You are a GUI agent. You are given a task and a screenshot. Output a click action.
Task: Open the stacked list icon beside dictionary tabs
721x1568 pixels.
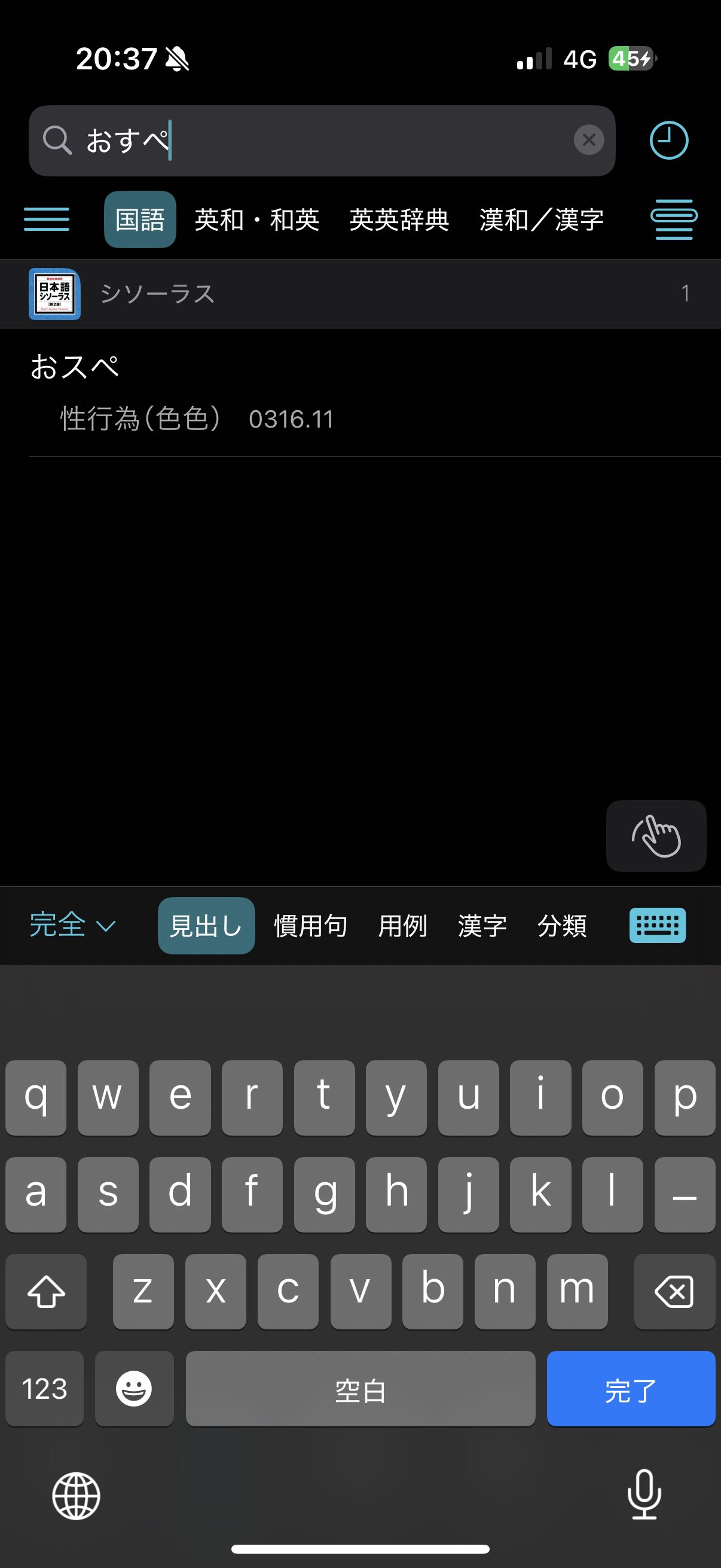click(x=674, y=219)
